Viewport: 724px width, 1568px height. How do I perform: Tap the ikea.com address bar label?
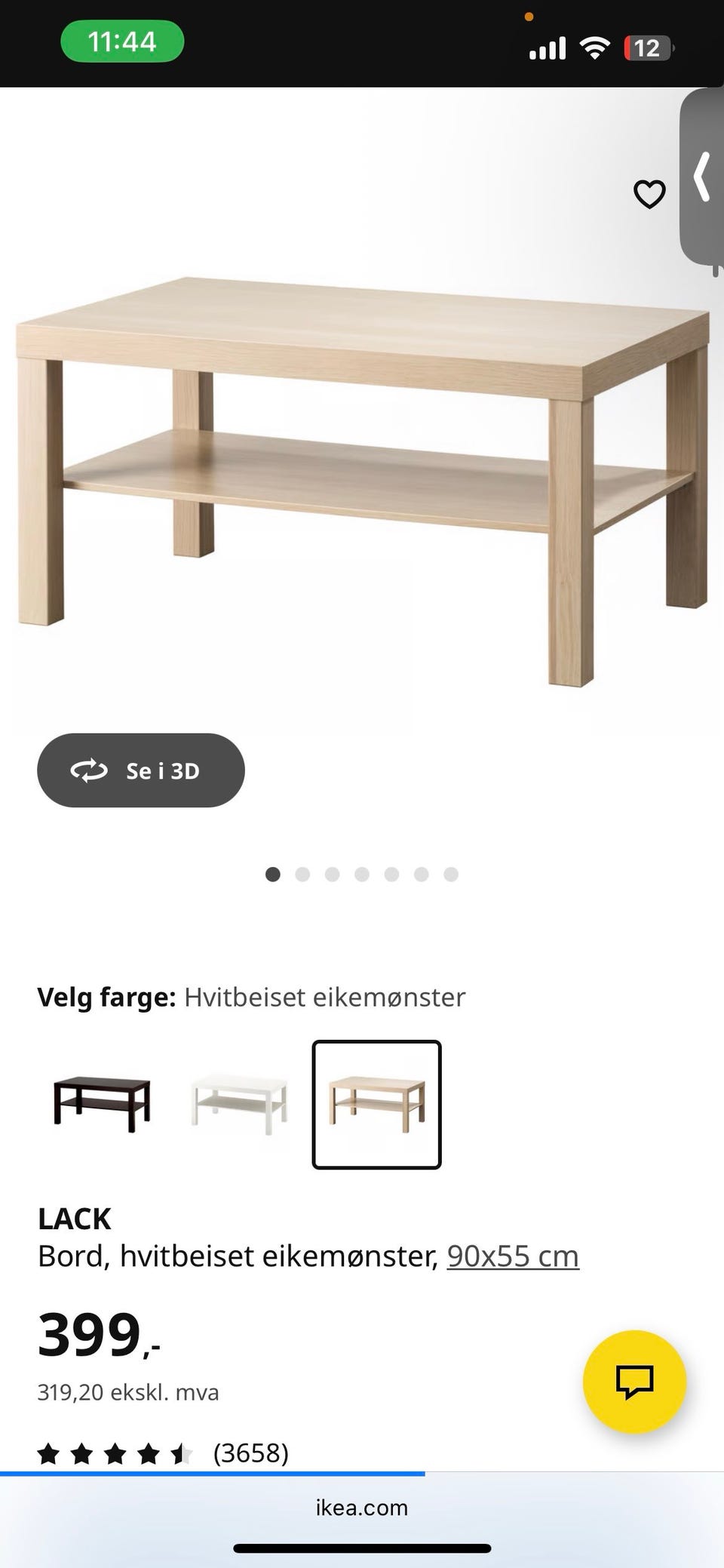coord(362,1508)
